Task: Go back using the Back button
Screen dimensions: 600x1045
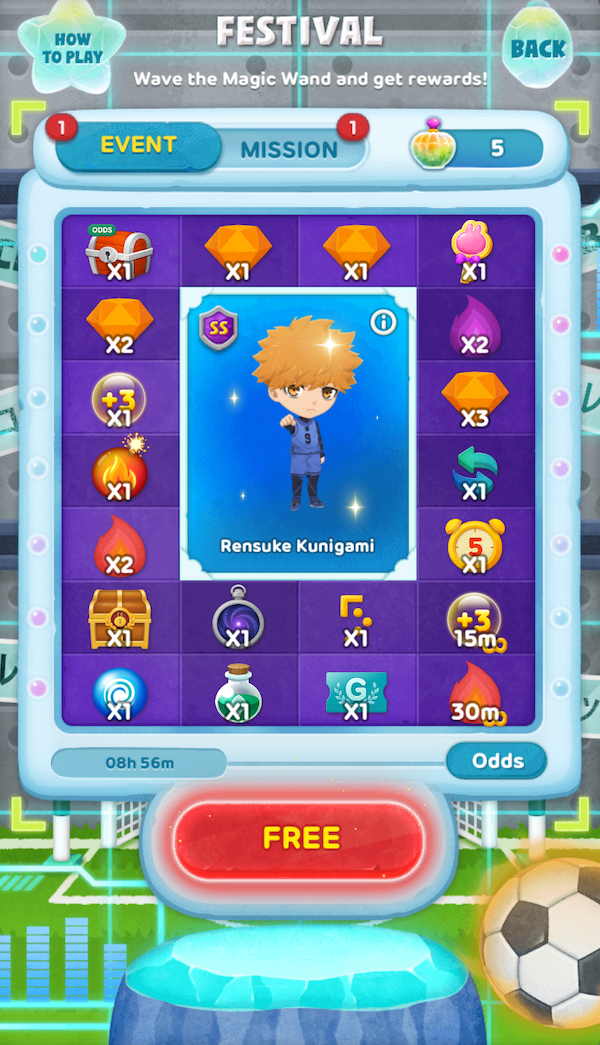Action: click(537, 48)
